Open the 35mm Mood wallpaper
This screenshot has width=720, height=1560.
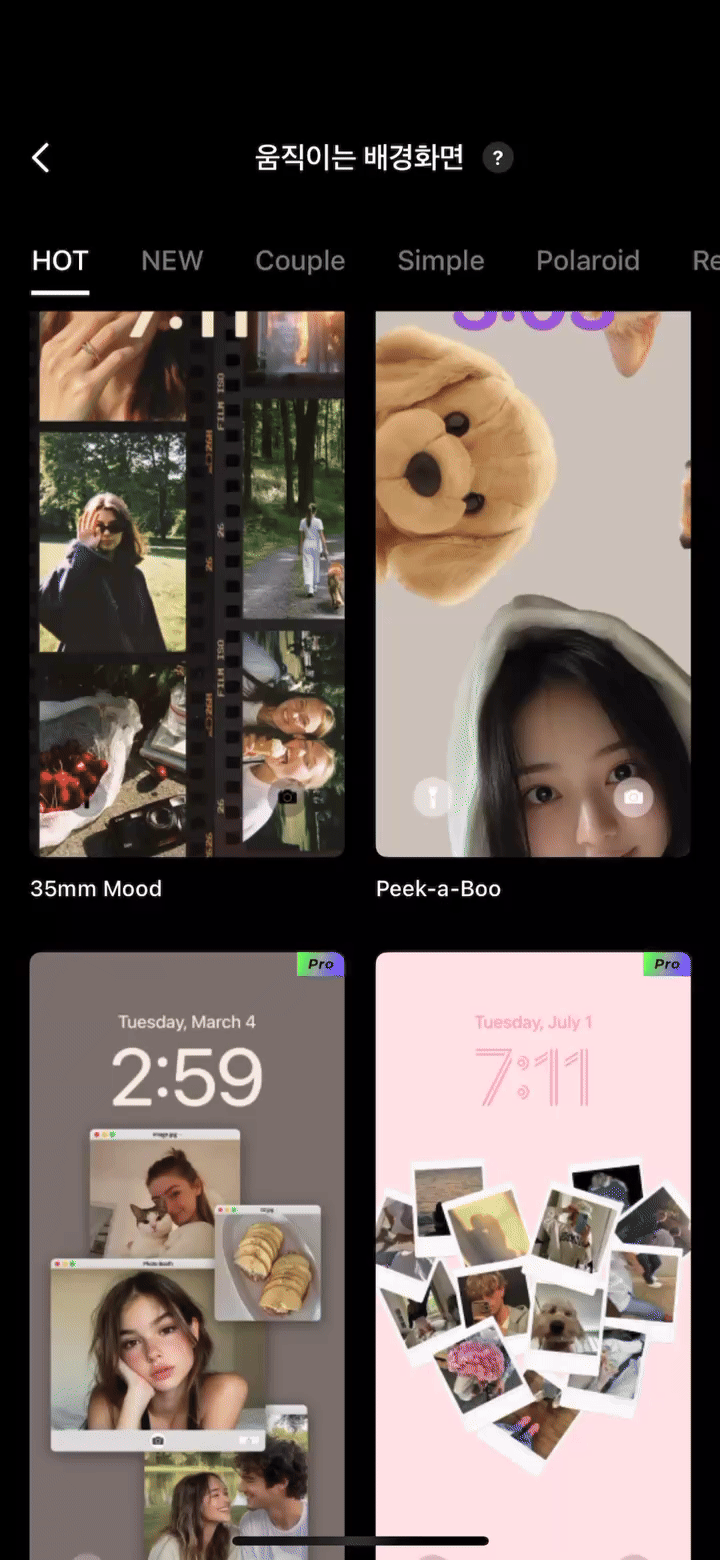tap(187, 584)
